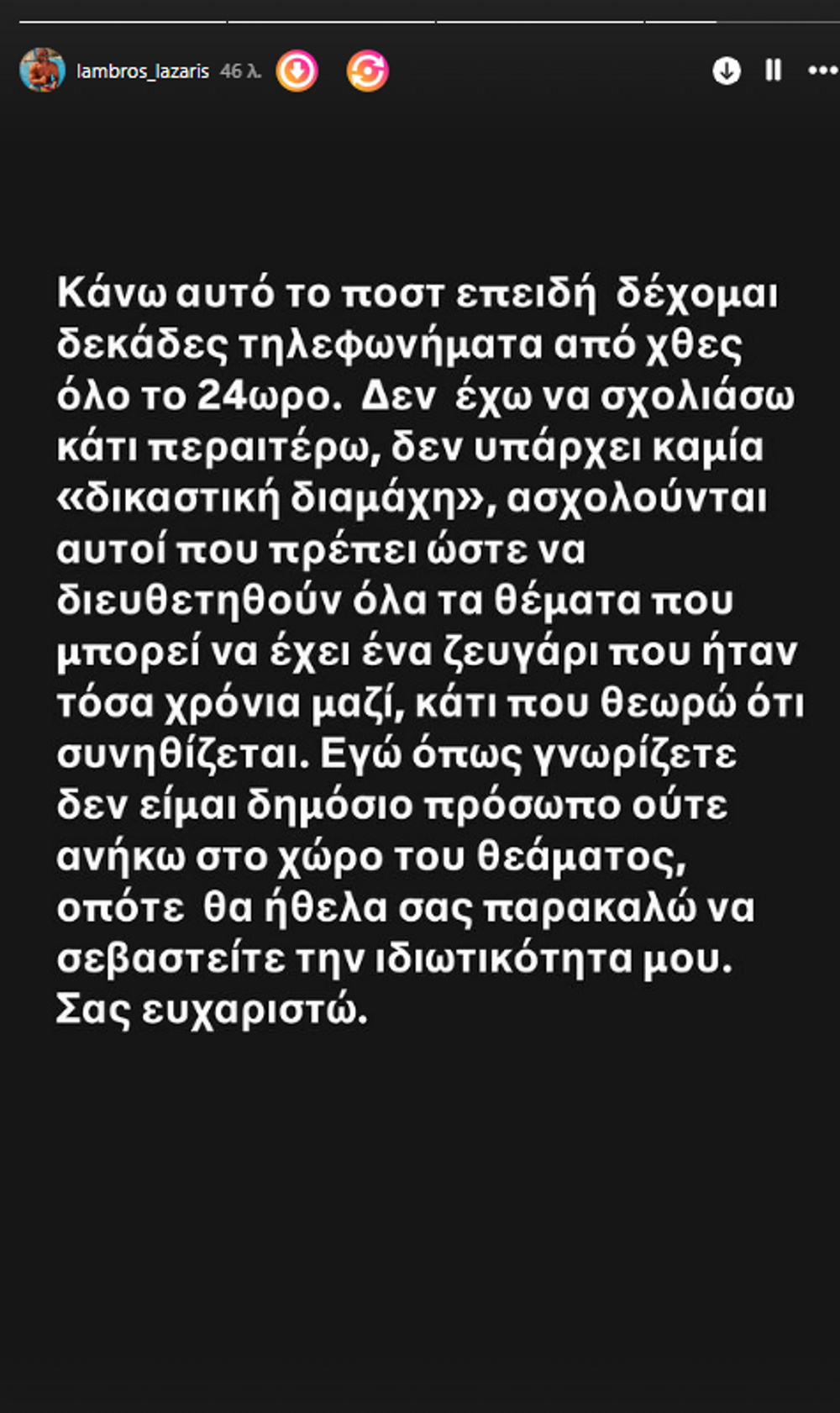Open the lambros_lazaris username link
The height and width of the screenshot is (1413, 840).
[x=142, y=71]
